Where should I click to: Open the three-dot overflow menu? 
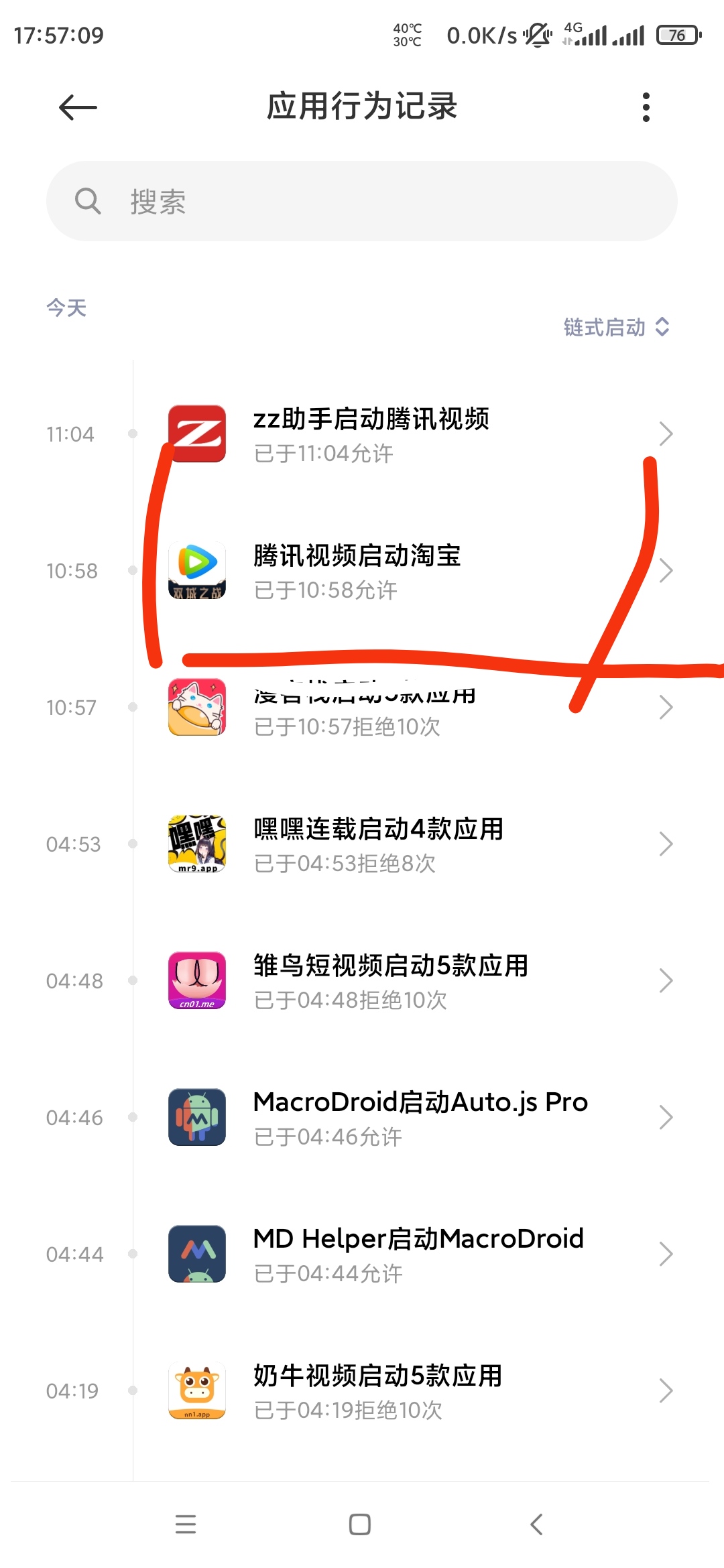click(x=646, y=107)
